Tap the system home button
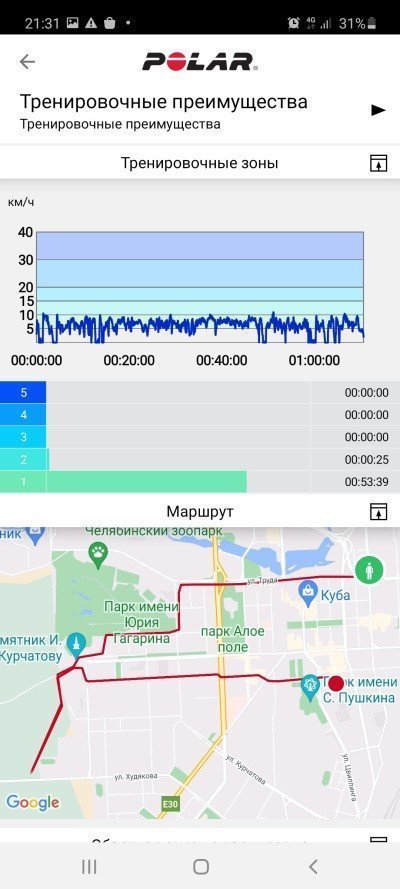Viewport: 400px width, 889px height. tap(201, 866)
